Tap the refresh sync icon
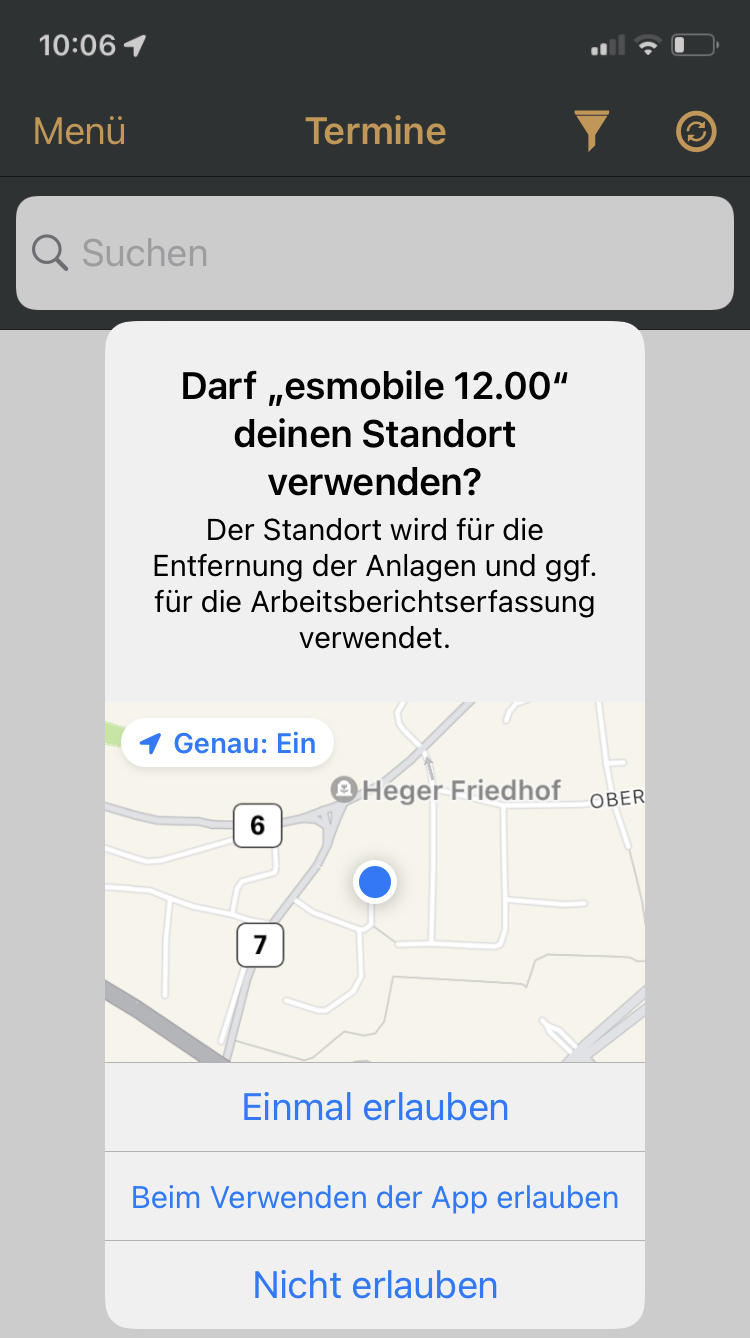The width and height of the screenshot is (750, 1338). pos(697,131)
